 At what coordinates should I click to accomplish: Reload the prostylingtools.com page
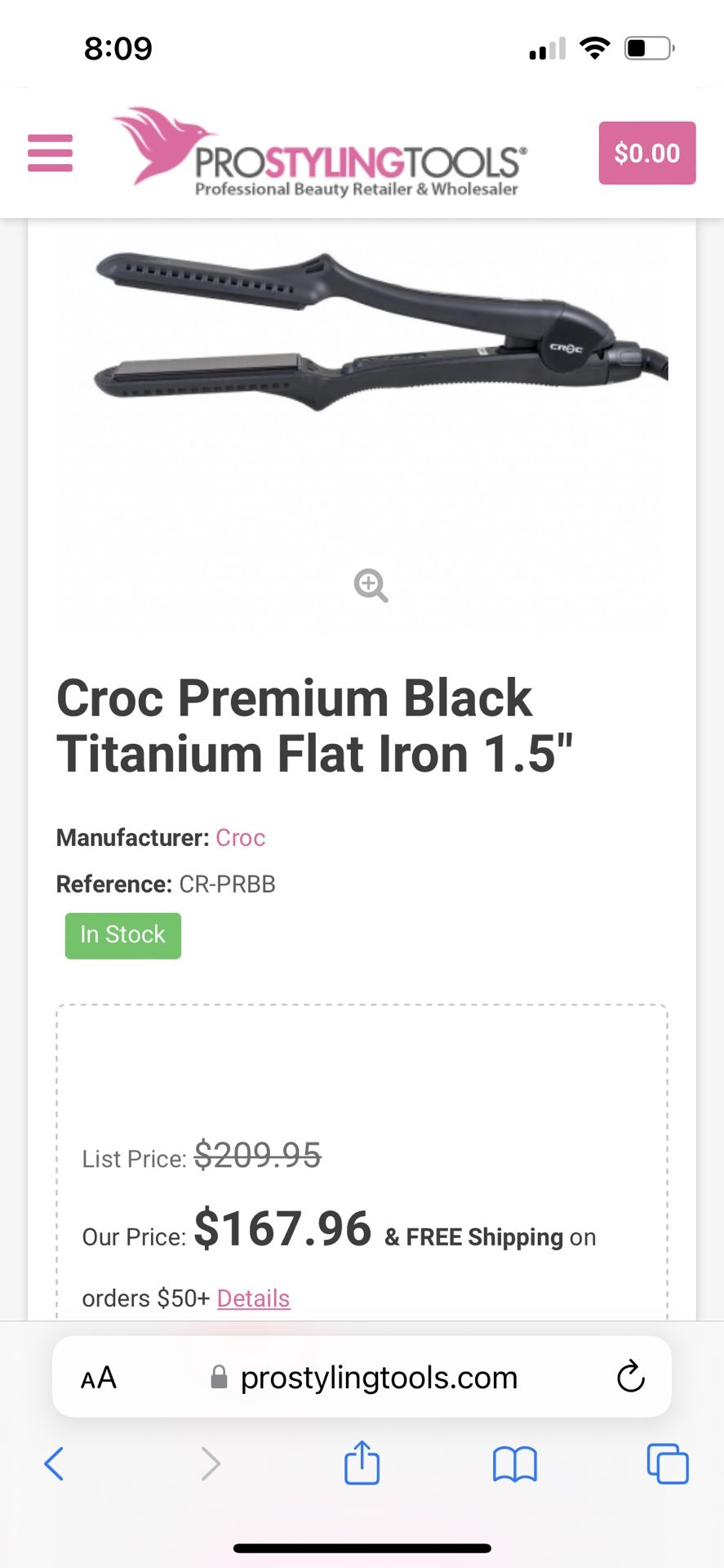[x=629, y=1378]
